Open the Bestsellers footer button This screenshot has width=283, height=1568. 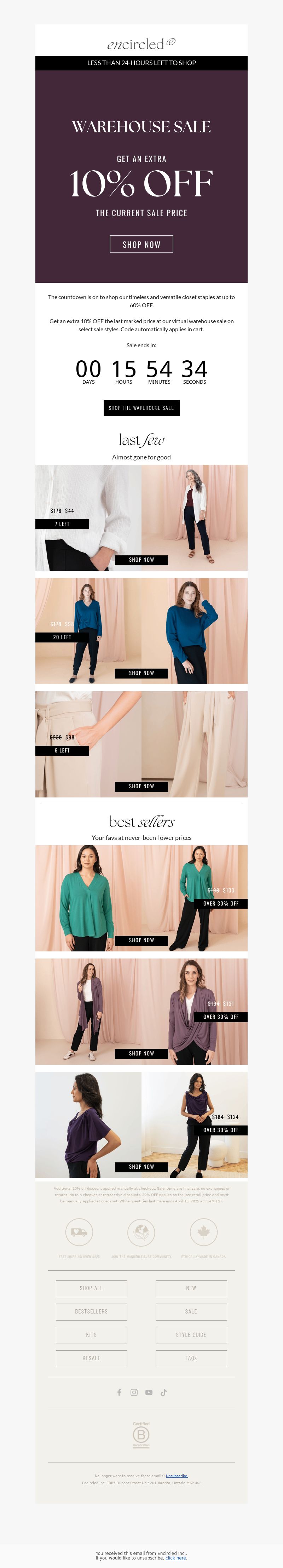pos(91,1311)
